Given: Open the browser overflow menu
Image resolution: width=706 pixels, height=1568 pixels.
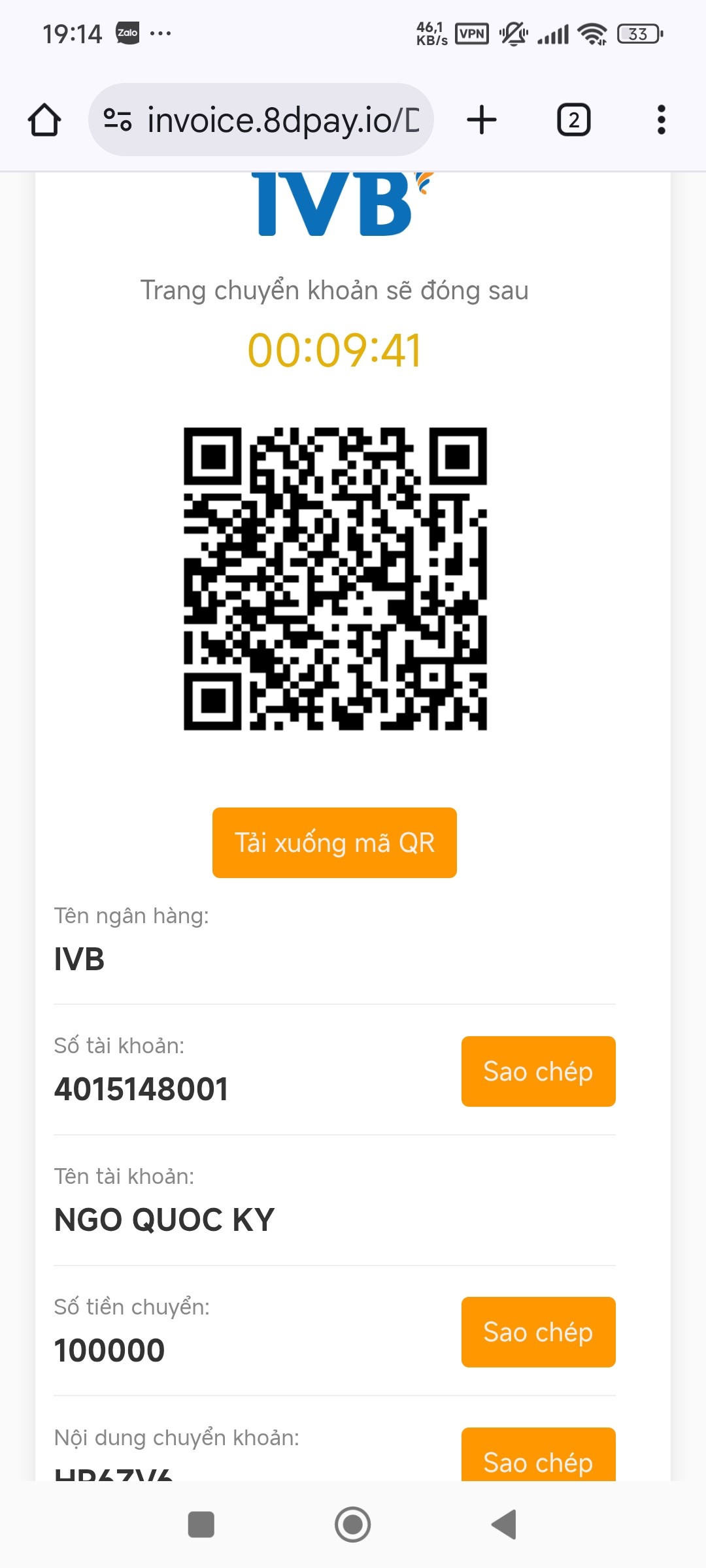Looking at the screenshot, I should (661, 120).
